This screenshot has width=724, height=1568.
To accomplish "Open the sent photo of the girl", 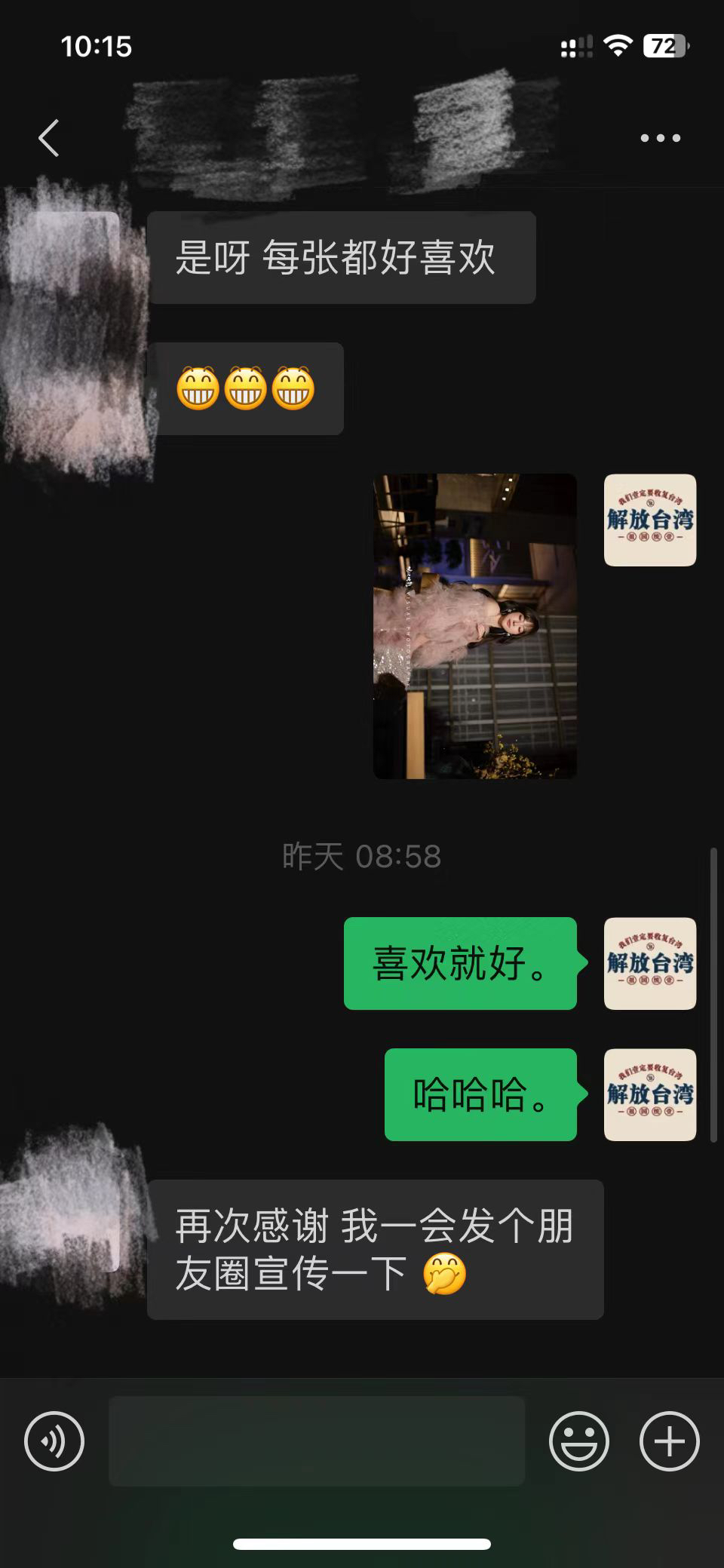I will point(475,626).
